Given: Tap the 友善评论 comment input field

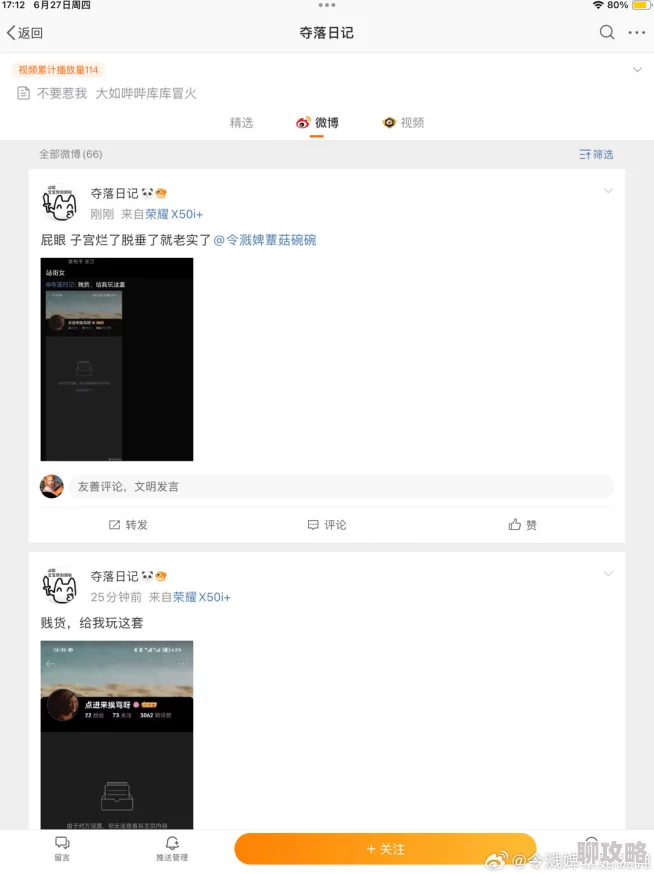Looking at the screenshot, I should tap(340, 486).
